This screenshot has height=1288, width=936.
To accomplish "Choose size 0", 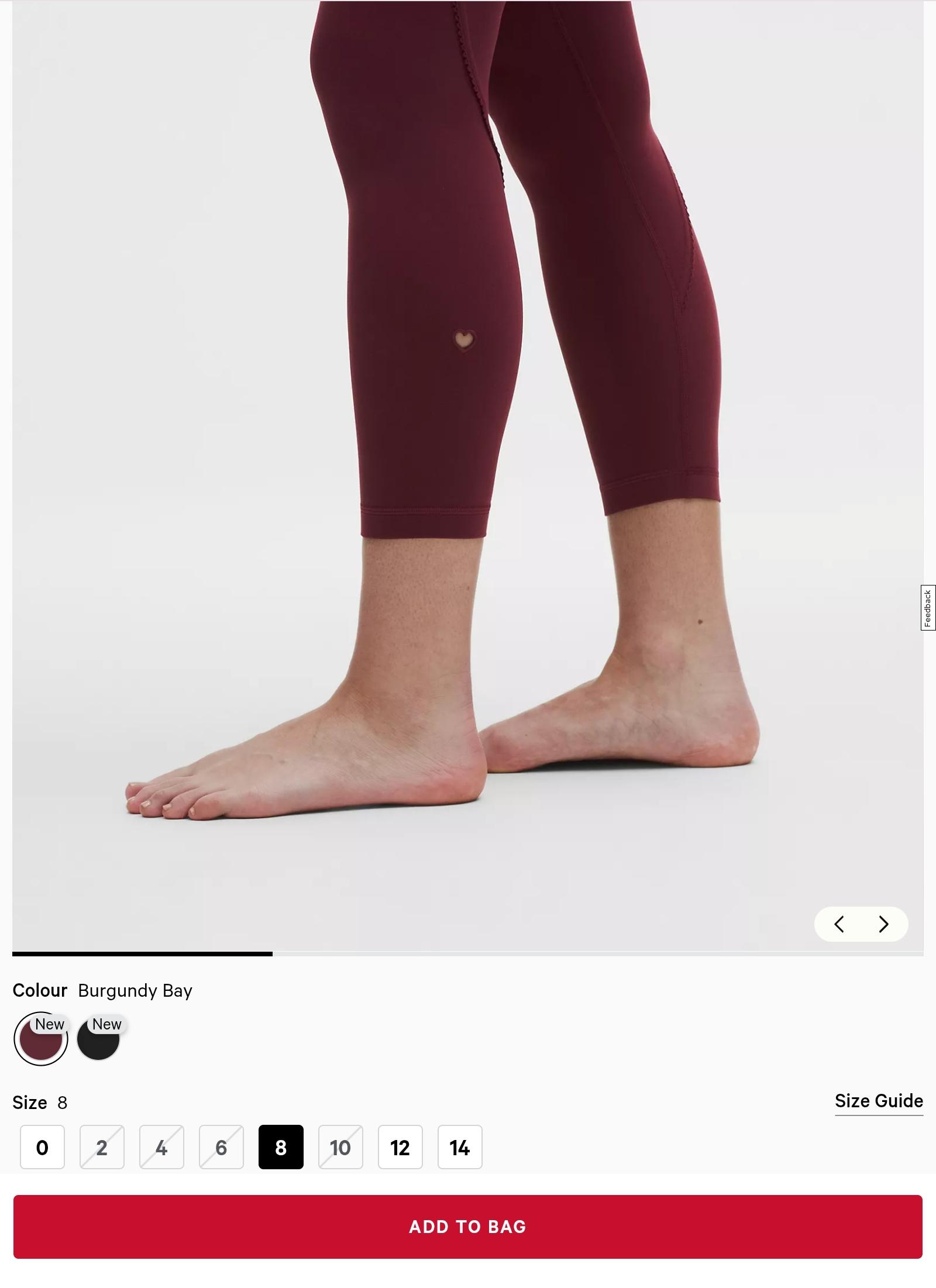I will [x=42, y=1147].
